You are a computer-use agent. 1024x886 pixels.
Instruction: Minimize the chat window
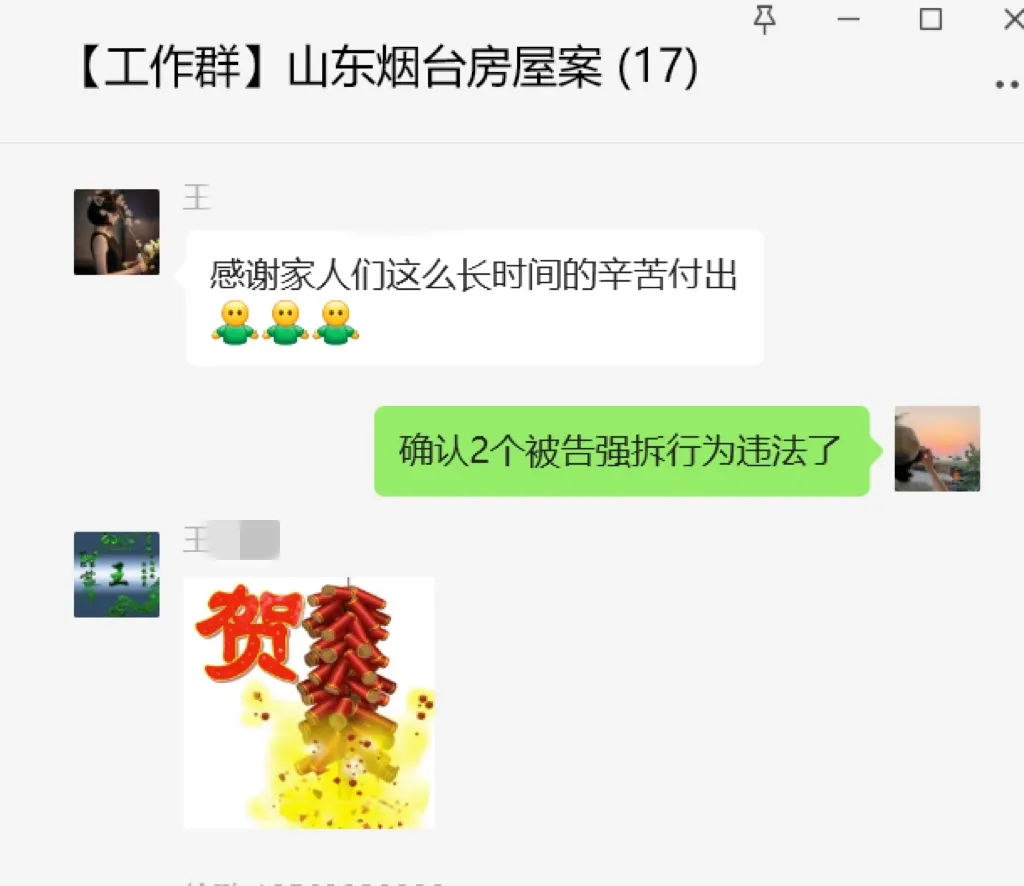pos(849,19)
